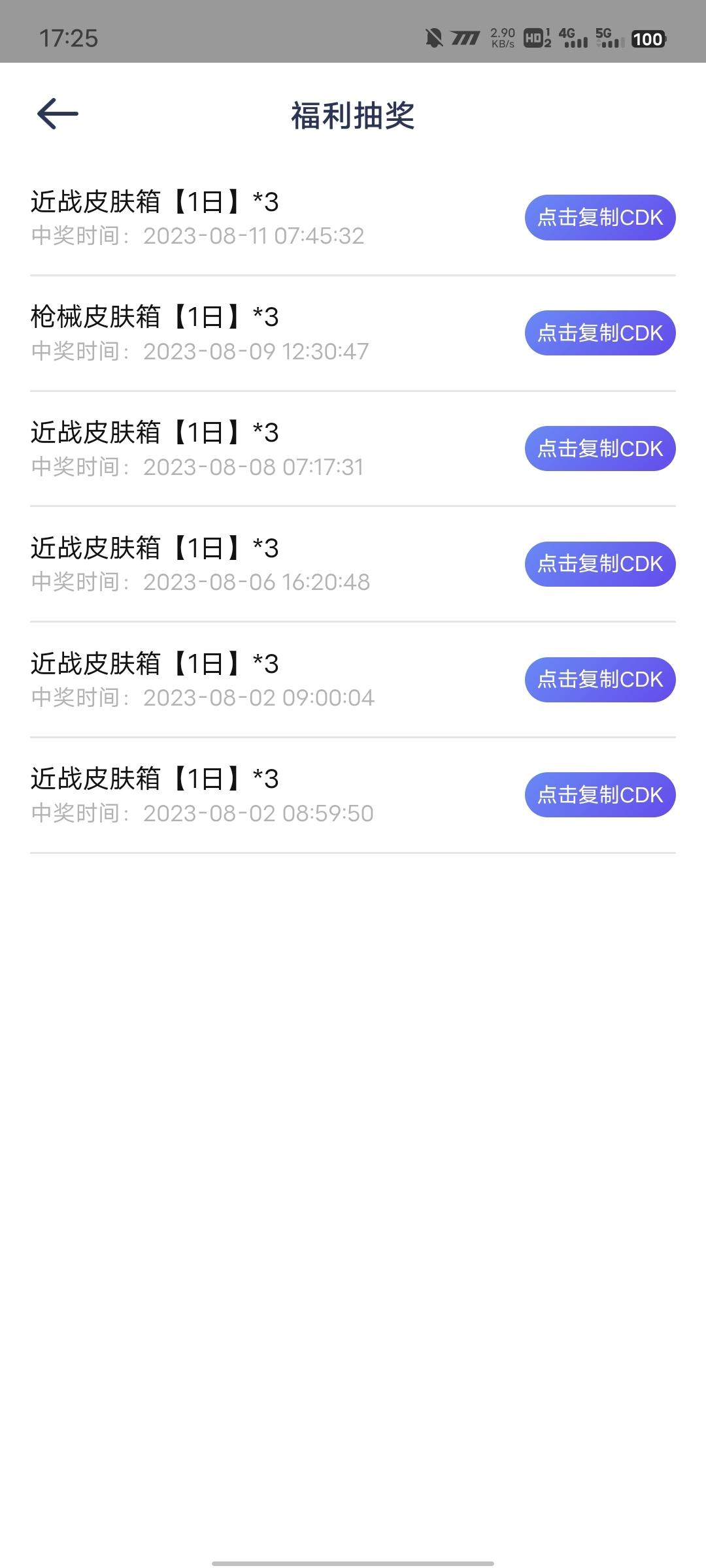Copy CDK for the 2023-08-08 07:17:31 prize

click(x=600, y=449)
